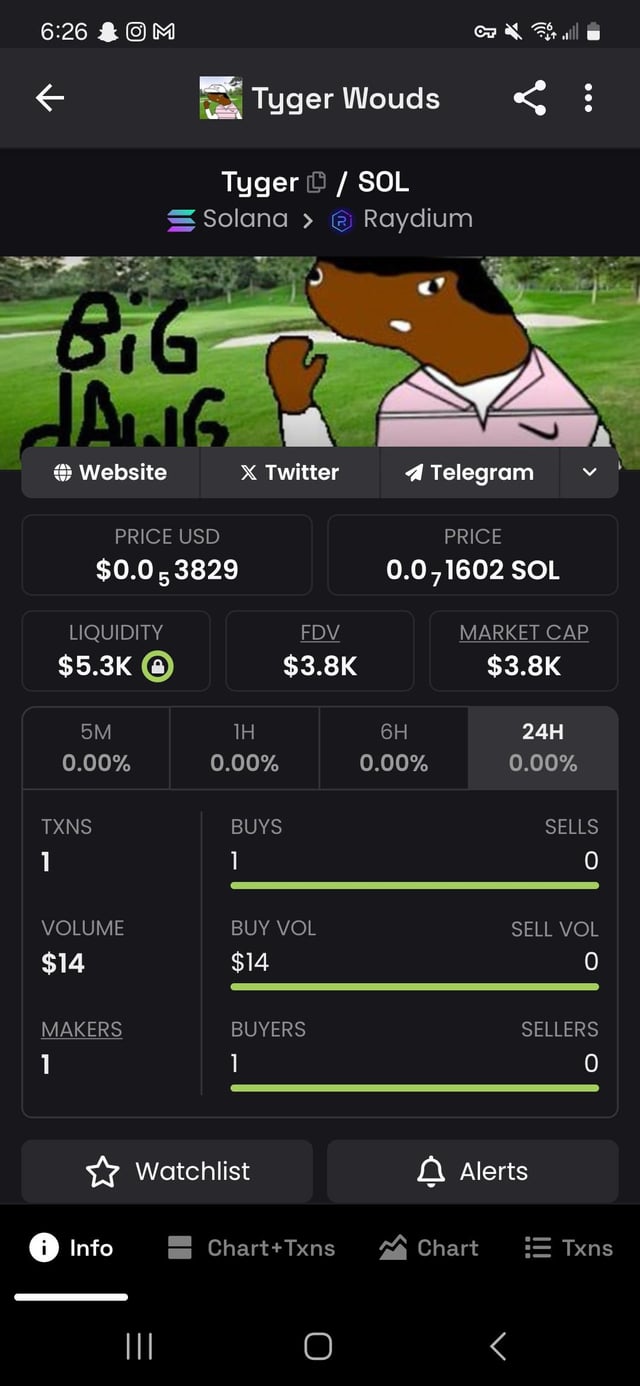Select the 5M timeframe
The width and height of the screenshot is (640, 1386).
[96, 748]
